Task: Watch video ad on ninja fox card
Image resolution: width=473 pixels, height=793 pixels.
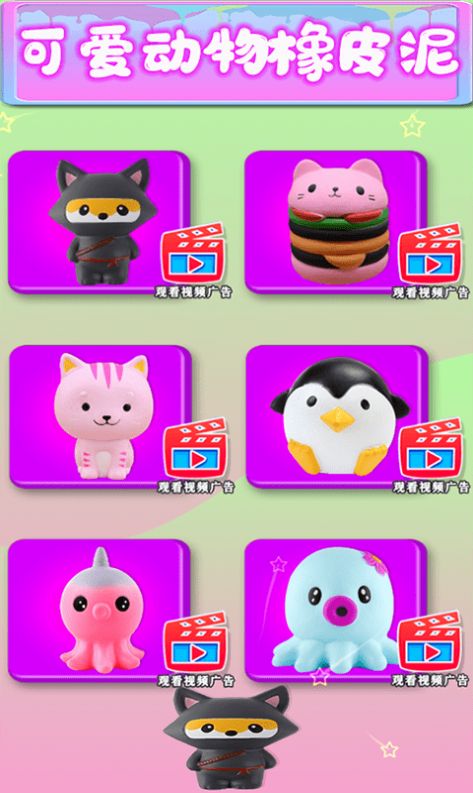Action: 193,254
